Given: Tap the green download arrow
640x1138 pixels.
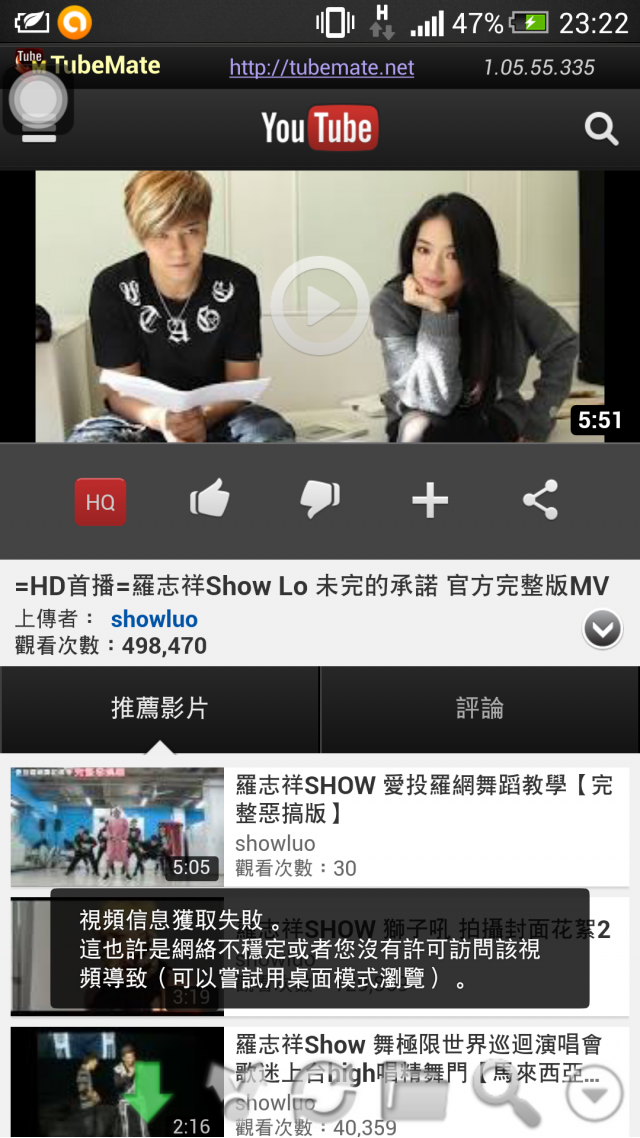Looking at the screenshot, I should (x=150, y=1094).
